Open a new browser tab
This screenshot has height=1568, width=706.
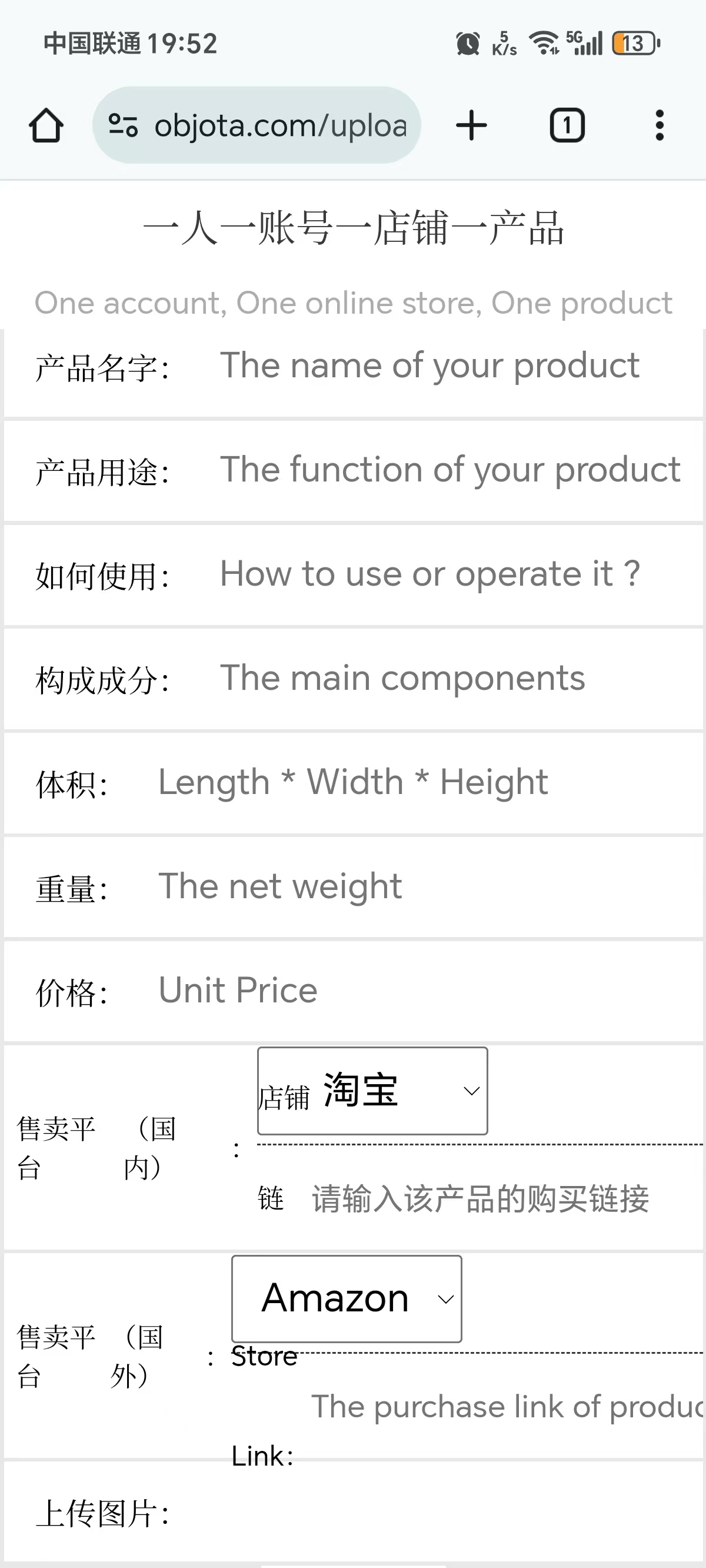click(471, 125)
